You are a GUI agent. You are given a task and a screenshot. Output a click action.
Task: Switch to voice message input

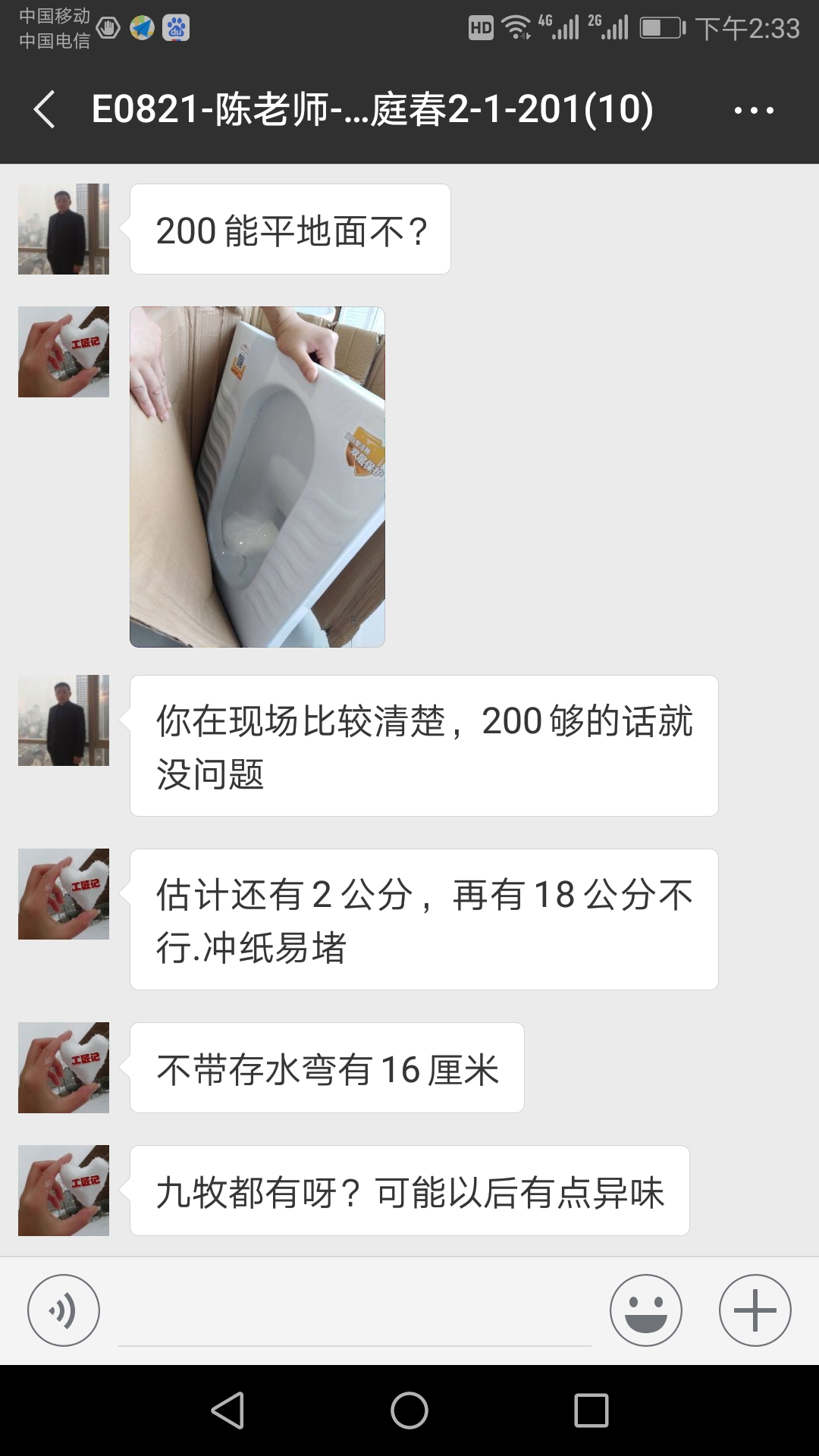(64, 1310)
